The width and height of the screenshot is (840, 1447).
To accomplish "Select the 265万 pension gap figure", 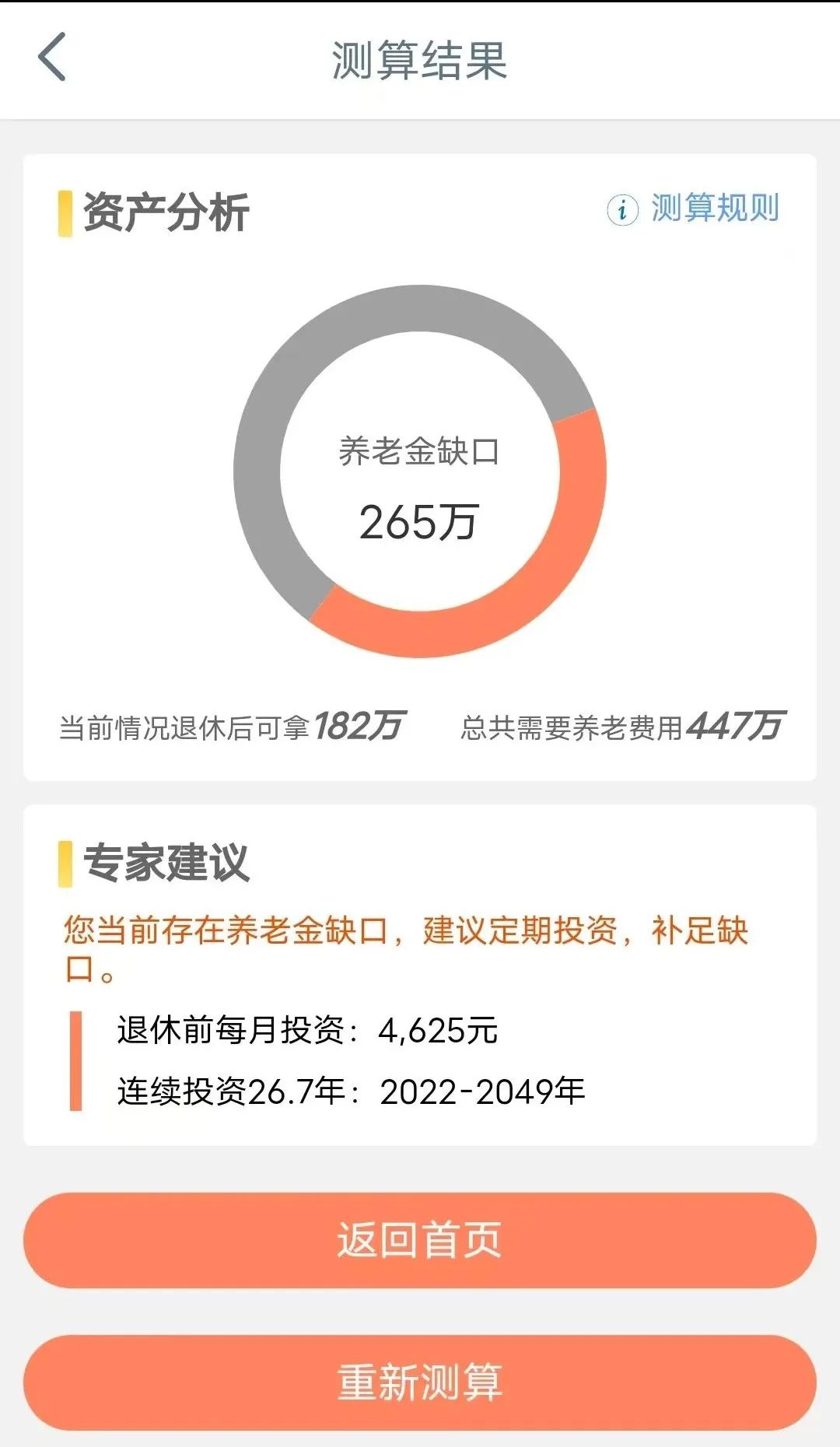I will [x=419, y=523].
